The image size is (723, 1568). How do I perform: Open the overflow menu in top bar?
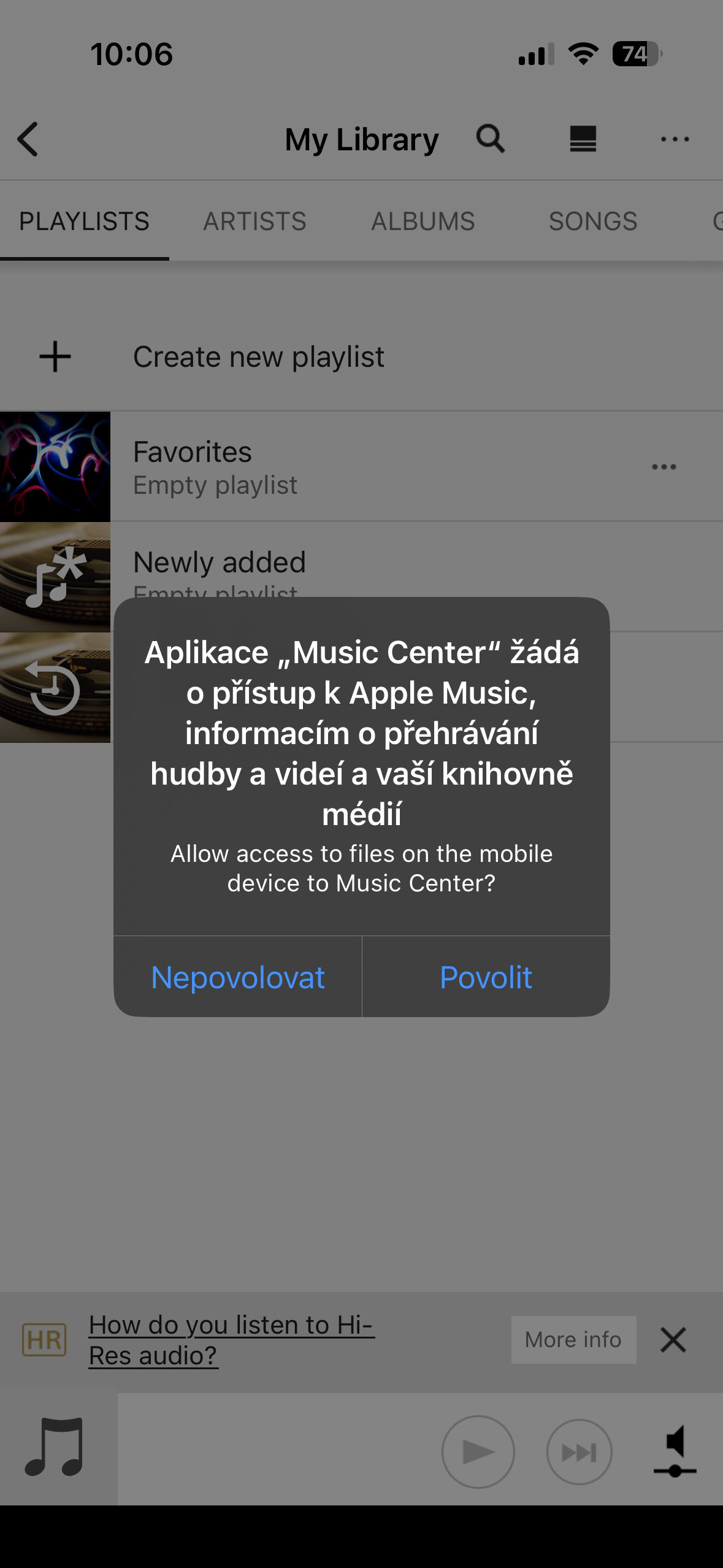pyautogui.click(x=675, y=139)
